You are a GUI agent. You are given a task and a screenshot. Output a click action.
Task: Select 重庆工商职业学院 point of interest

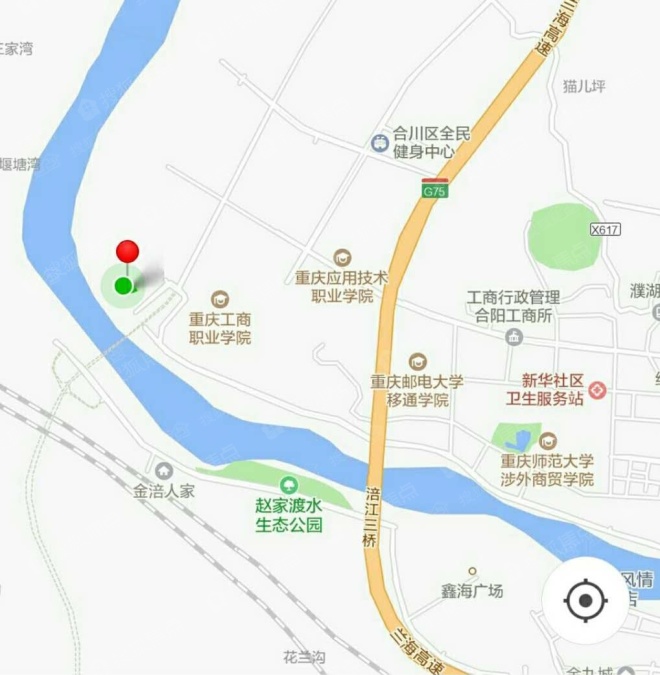pos(220,299)
